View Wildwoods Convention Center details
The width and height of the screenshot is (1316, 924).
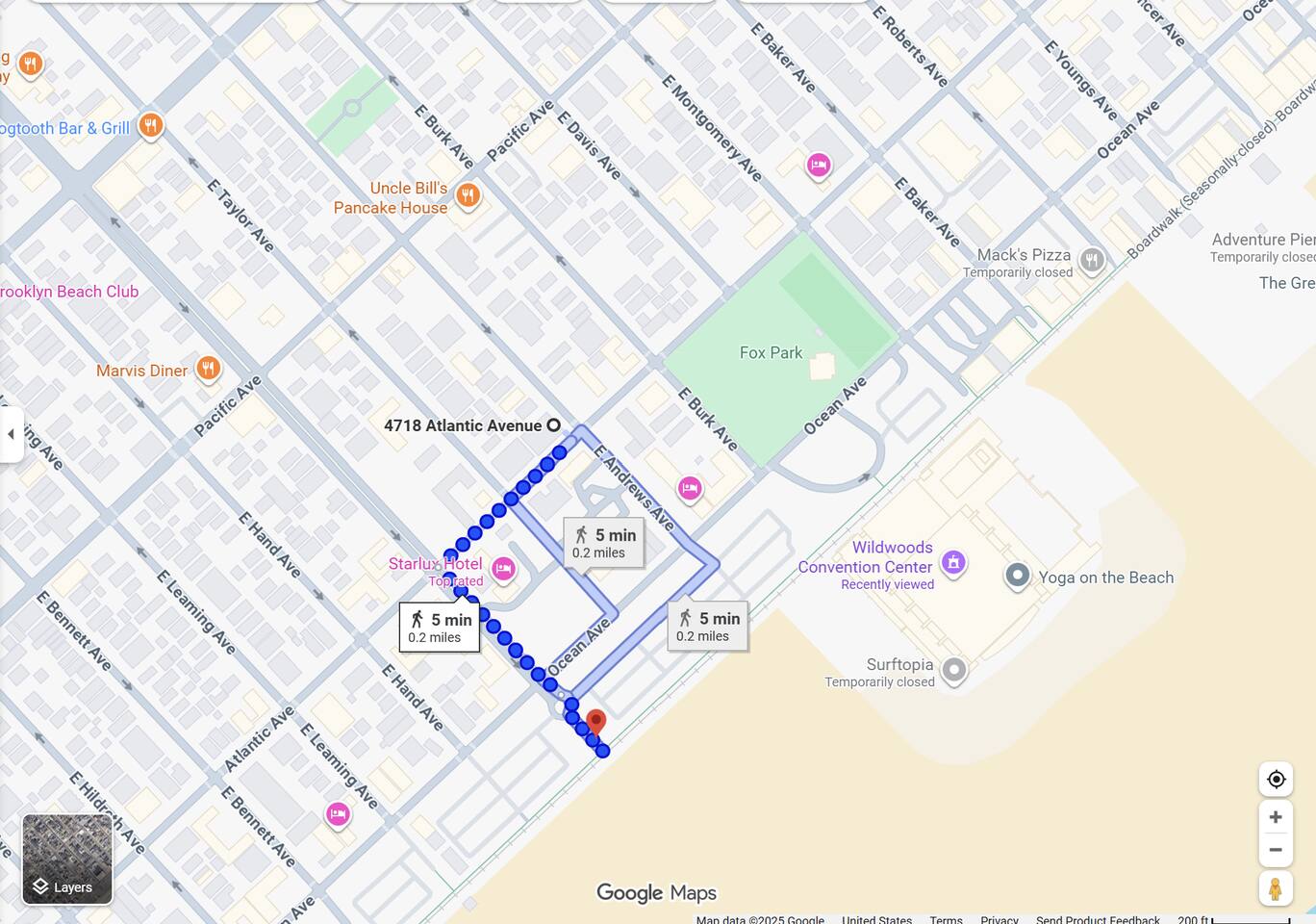[952, 562]
